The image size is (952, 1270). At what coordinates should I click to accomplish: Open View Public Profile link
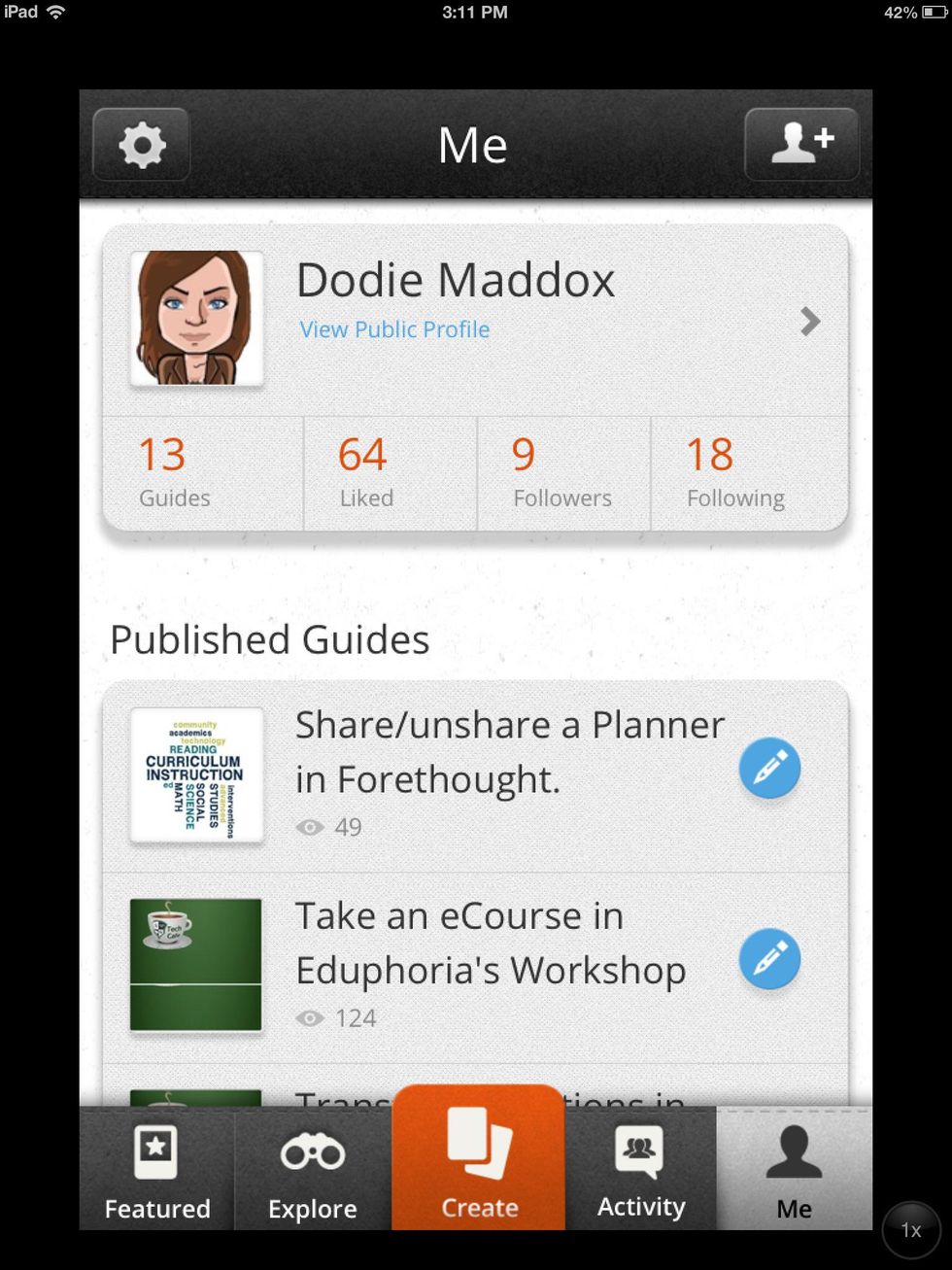pyautogui.click(x=394, y=329)
